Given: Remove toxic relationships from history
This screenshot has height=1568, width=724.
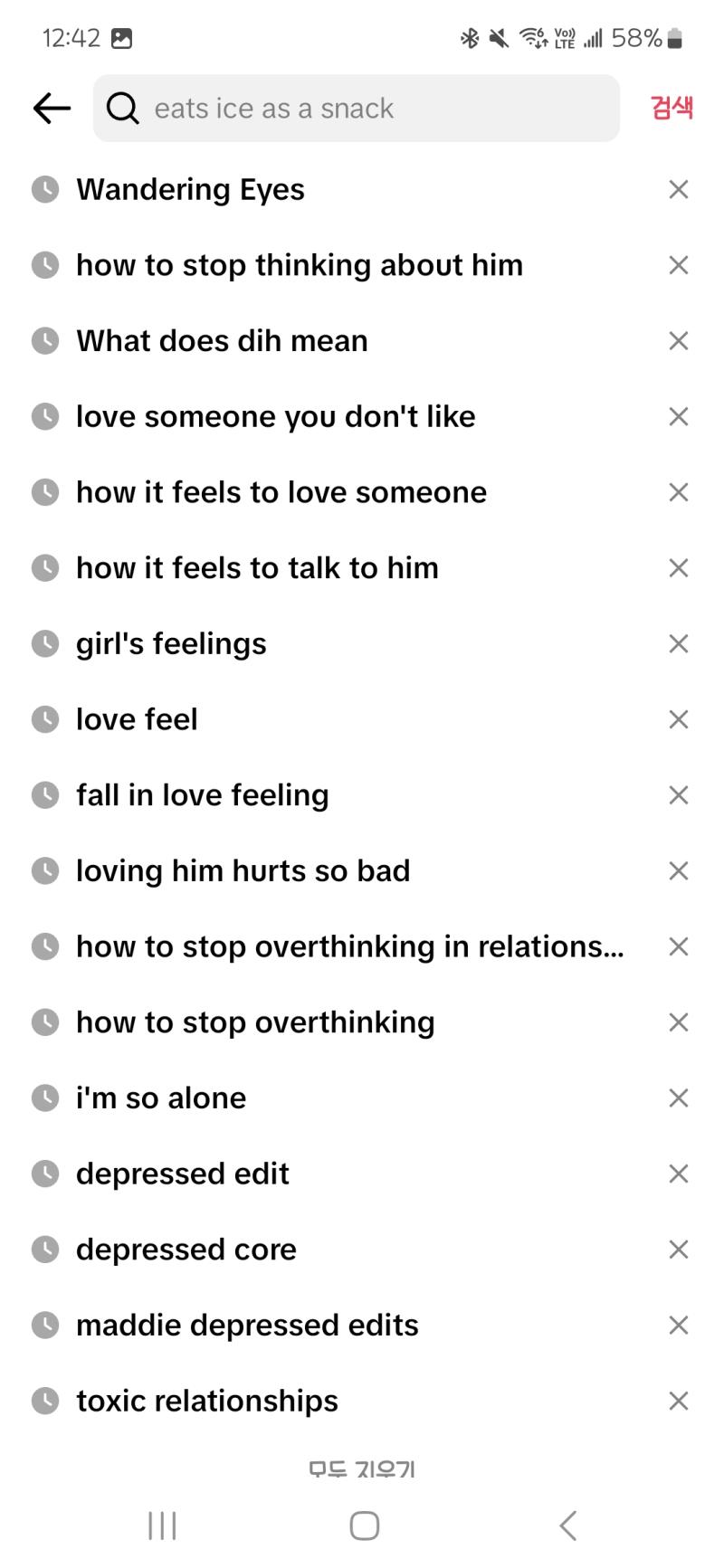Looking at the screenshot, I should tap(679, 1401).
